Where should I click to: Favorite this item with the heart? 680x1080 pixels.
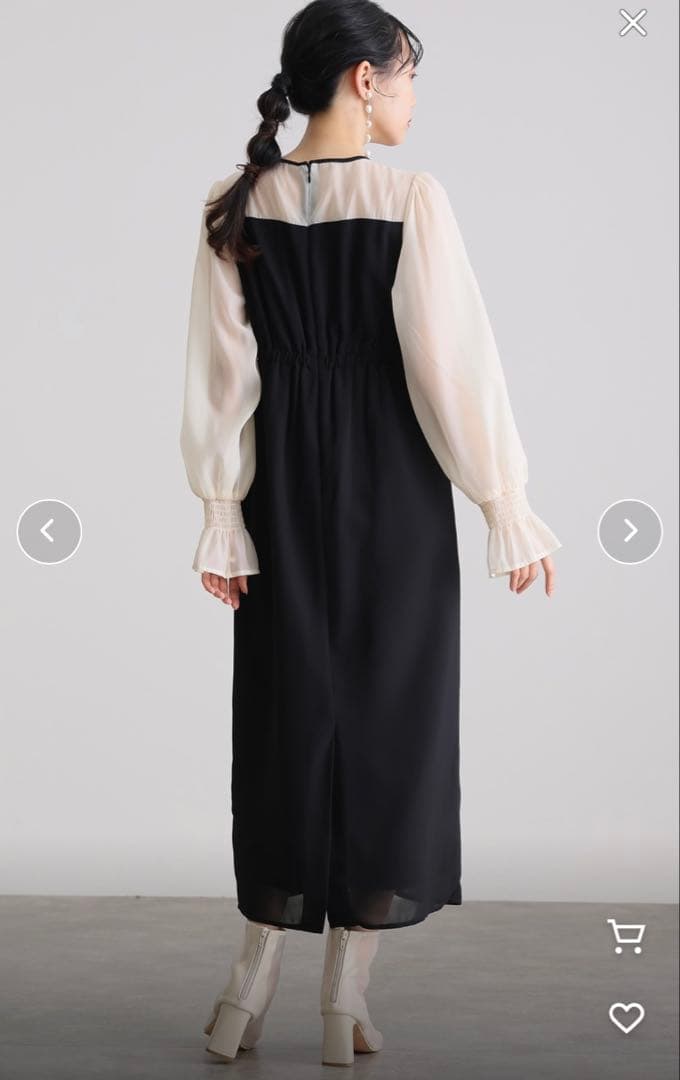tap(626, 1017)
